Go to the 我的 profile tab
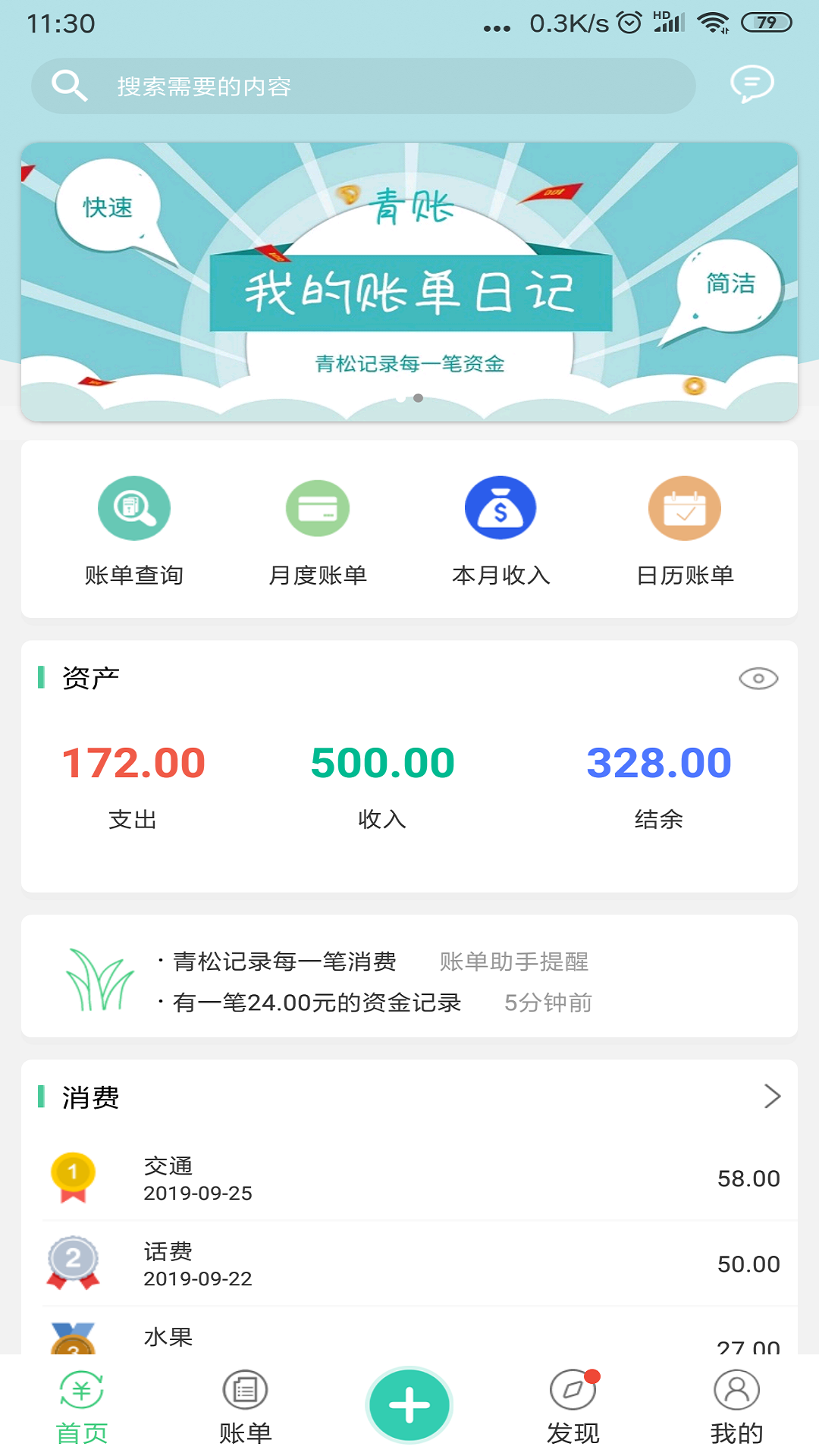 tap(736, 1407)
